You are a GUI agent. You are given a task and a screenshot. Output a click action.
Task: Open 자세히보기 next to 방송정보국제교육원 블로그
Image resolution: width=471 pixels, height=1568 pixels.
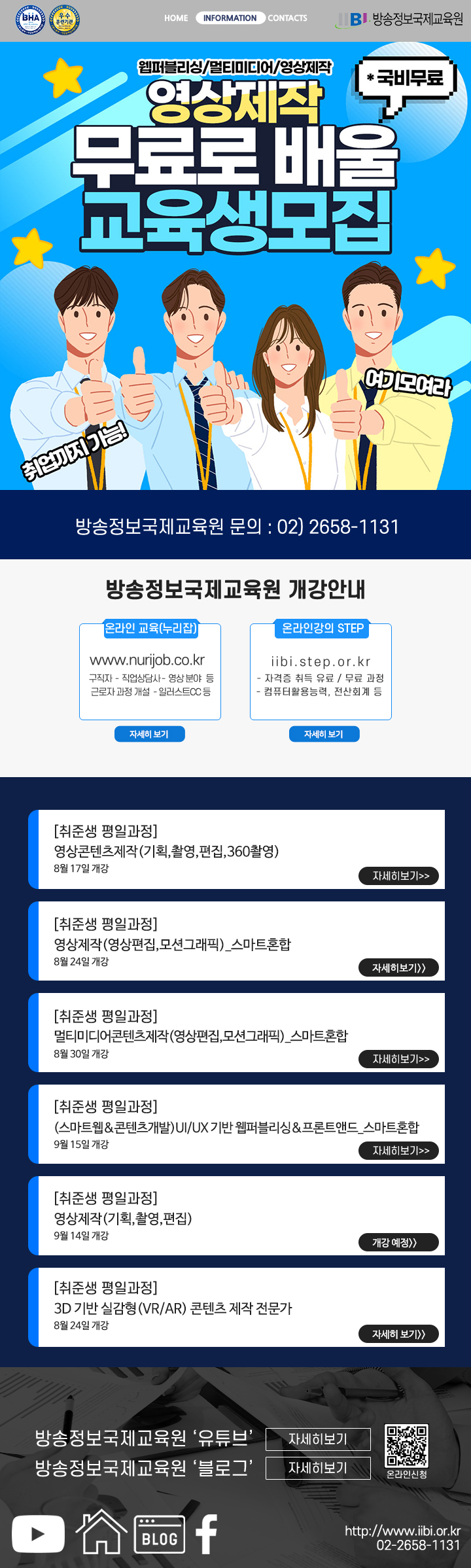(318, 1468)
